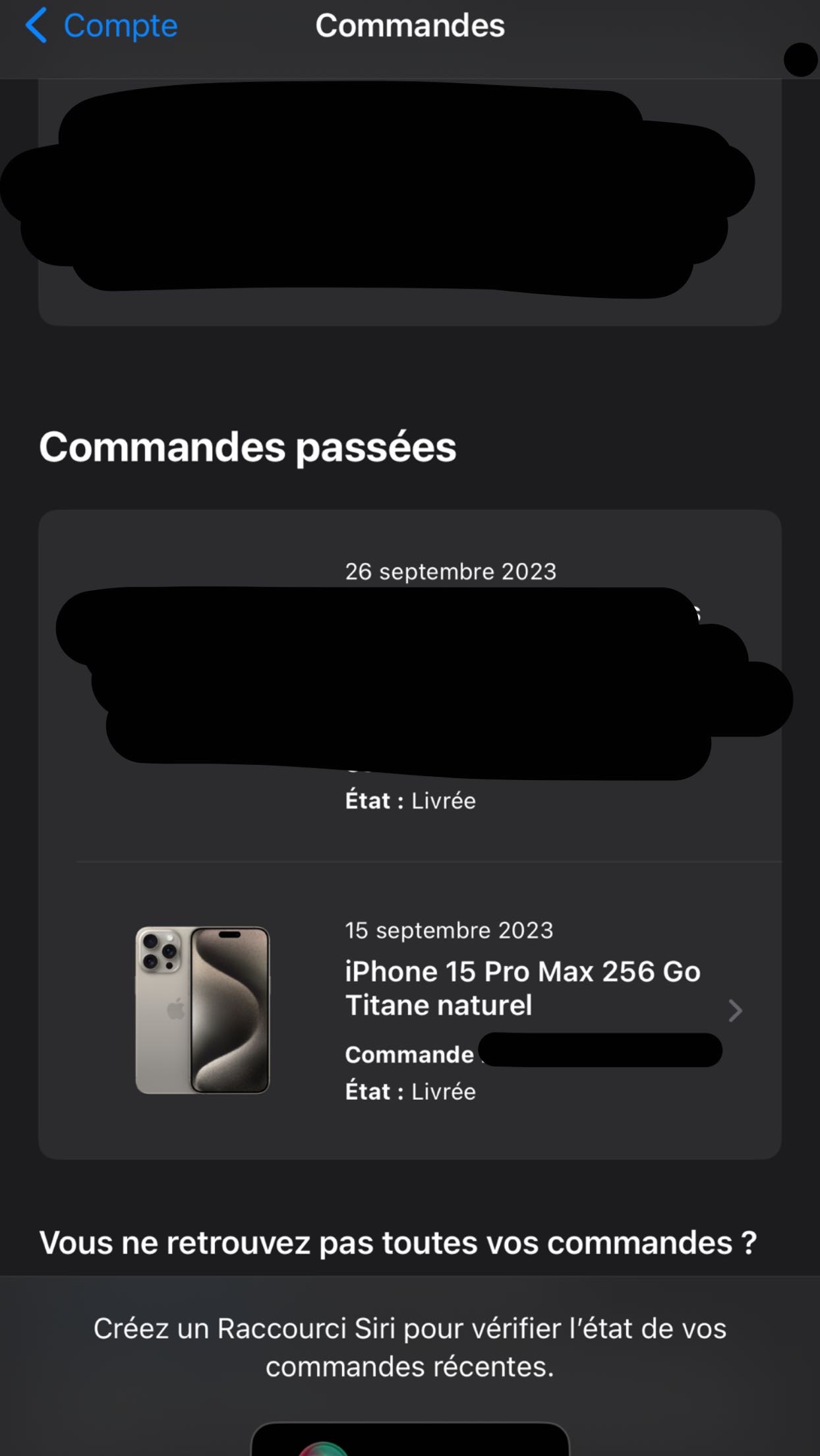
Task: Go back to Compte
Action: (102, 26)
